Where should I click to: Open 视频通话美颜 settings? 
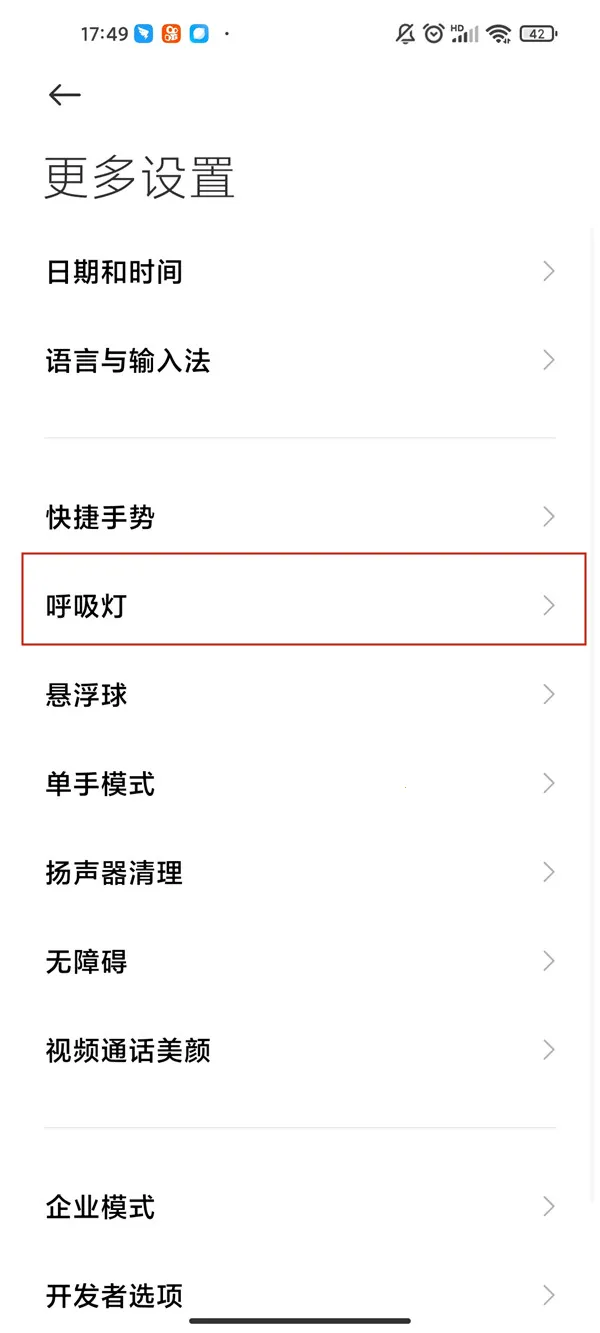pos(300,1051)
